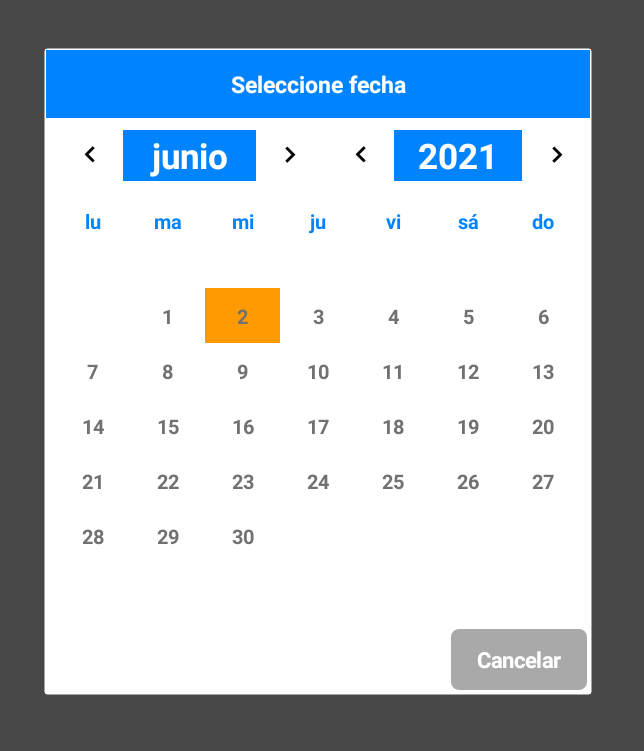This screenshot has height=751, width=644.
Task: Open the junio month selector
Action: tap(189, 156)
